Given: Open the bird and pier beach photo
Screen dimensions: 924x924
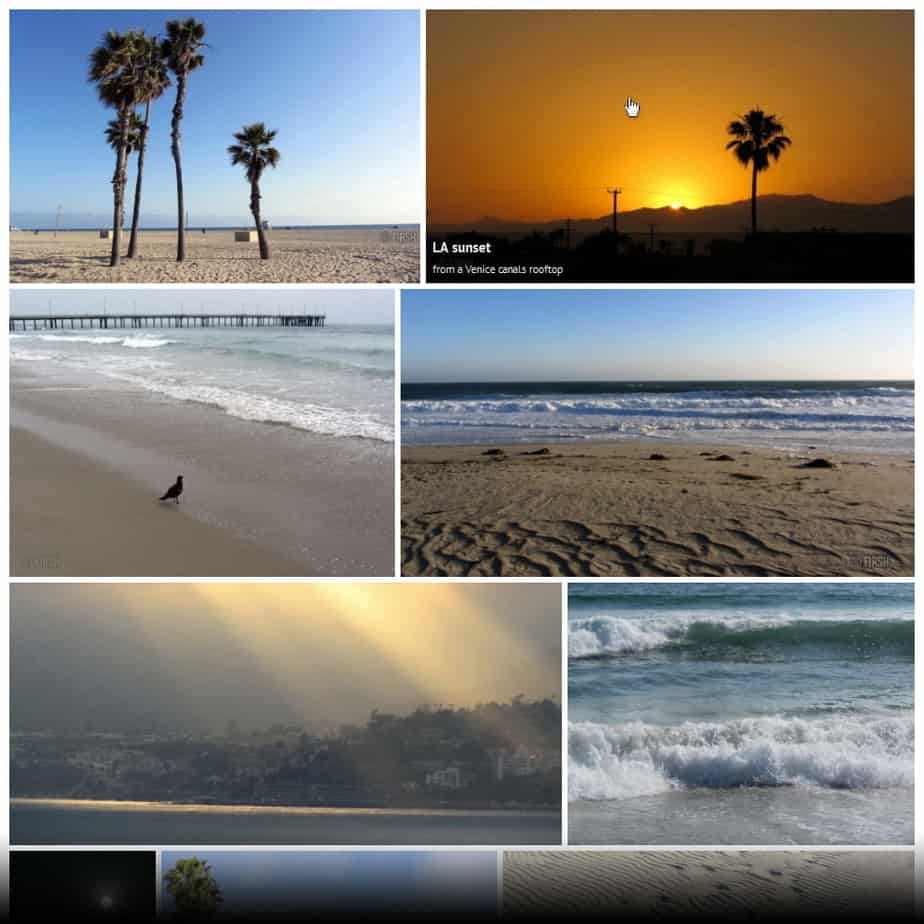Looking at the screenshot, I should coord(201,432).
